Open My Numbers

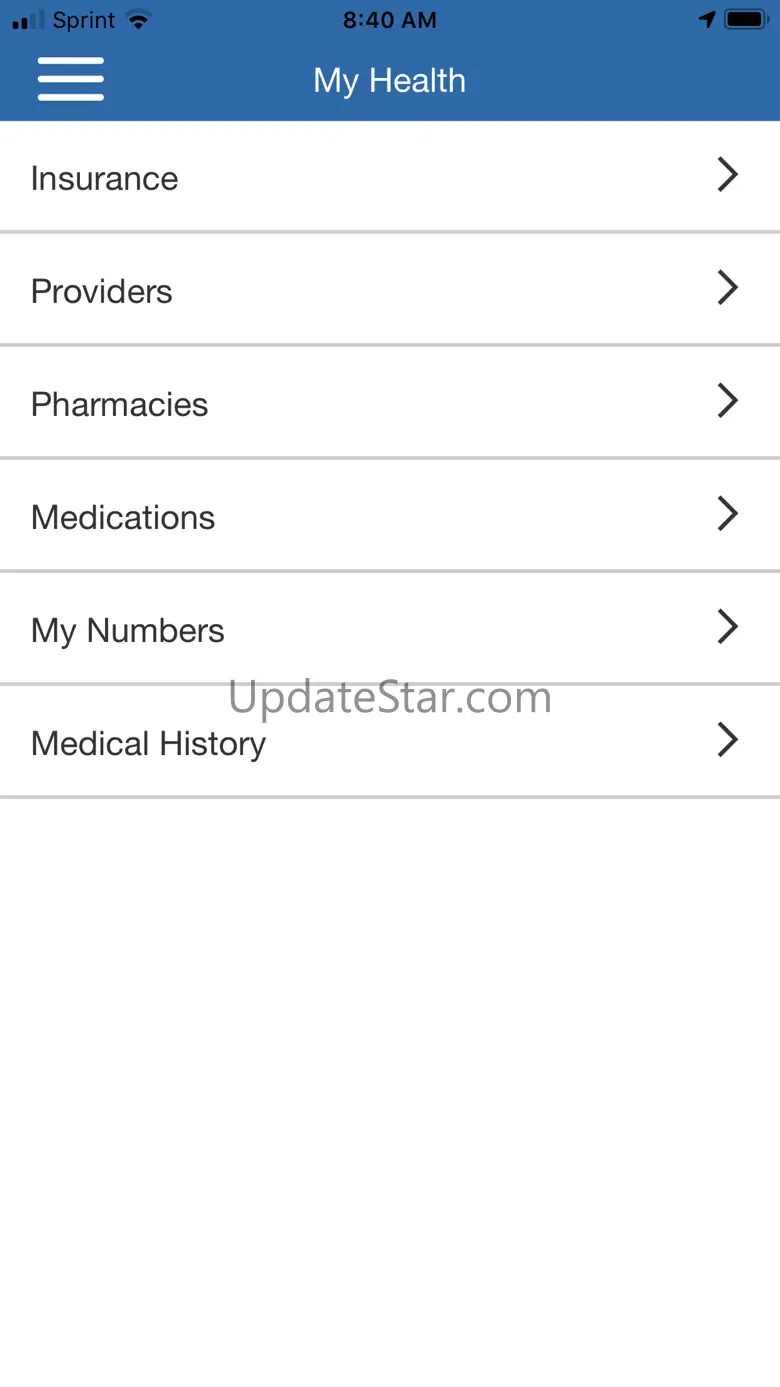[x=389, y=629]
